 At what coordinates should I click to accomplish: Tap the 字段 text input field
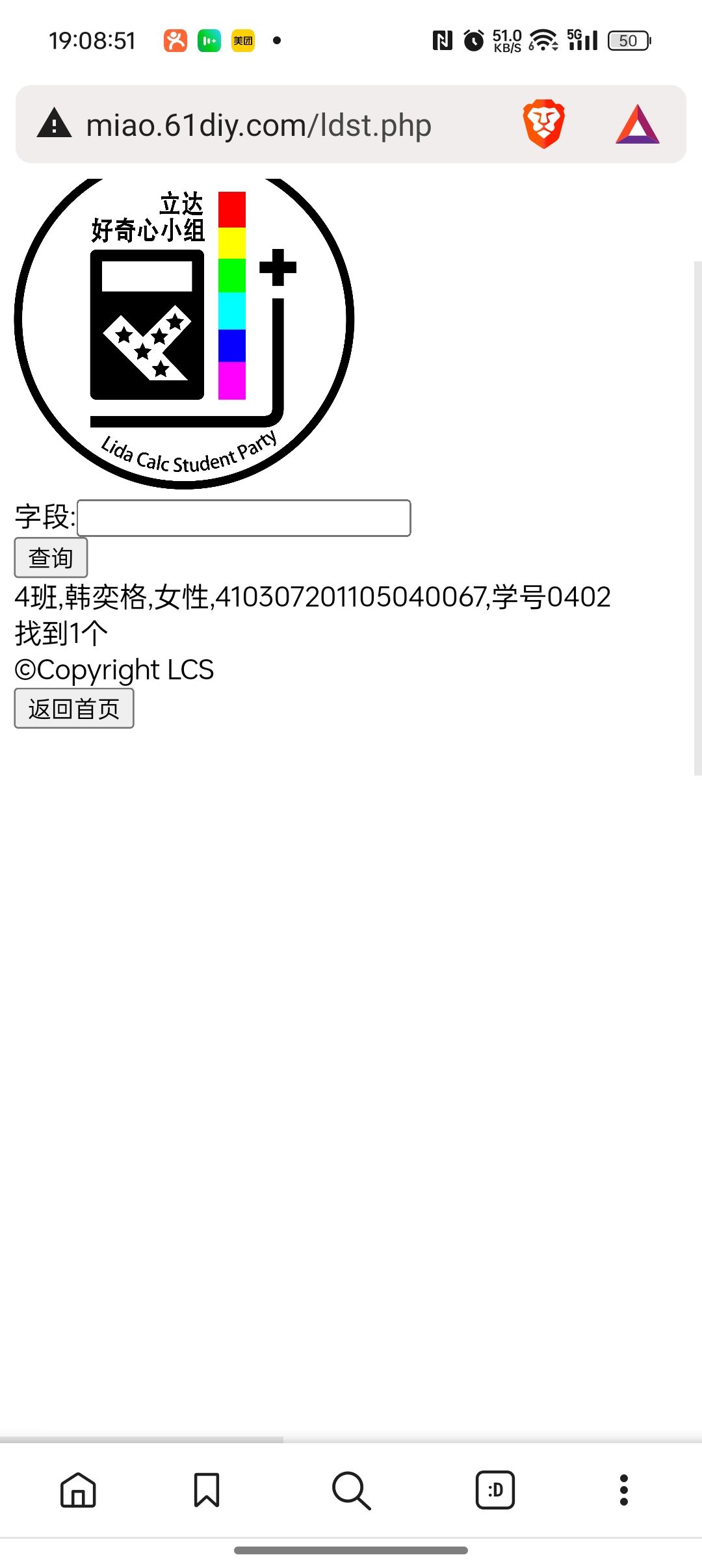click(244, 517)
